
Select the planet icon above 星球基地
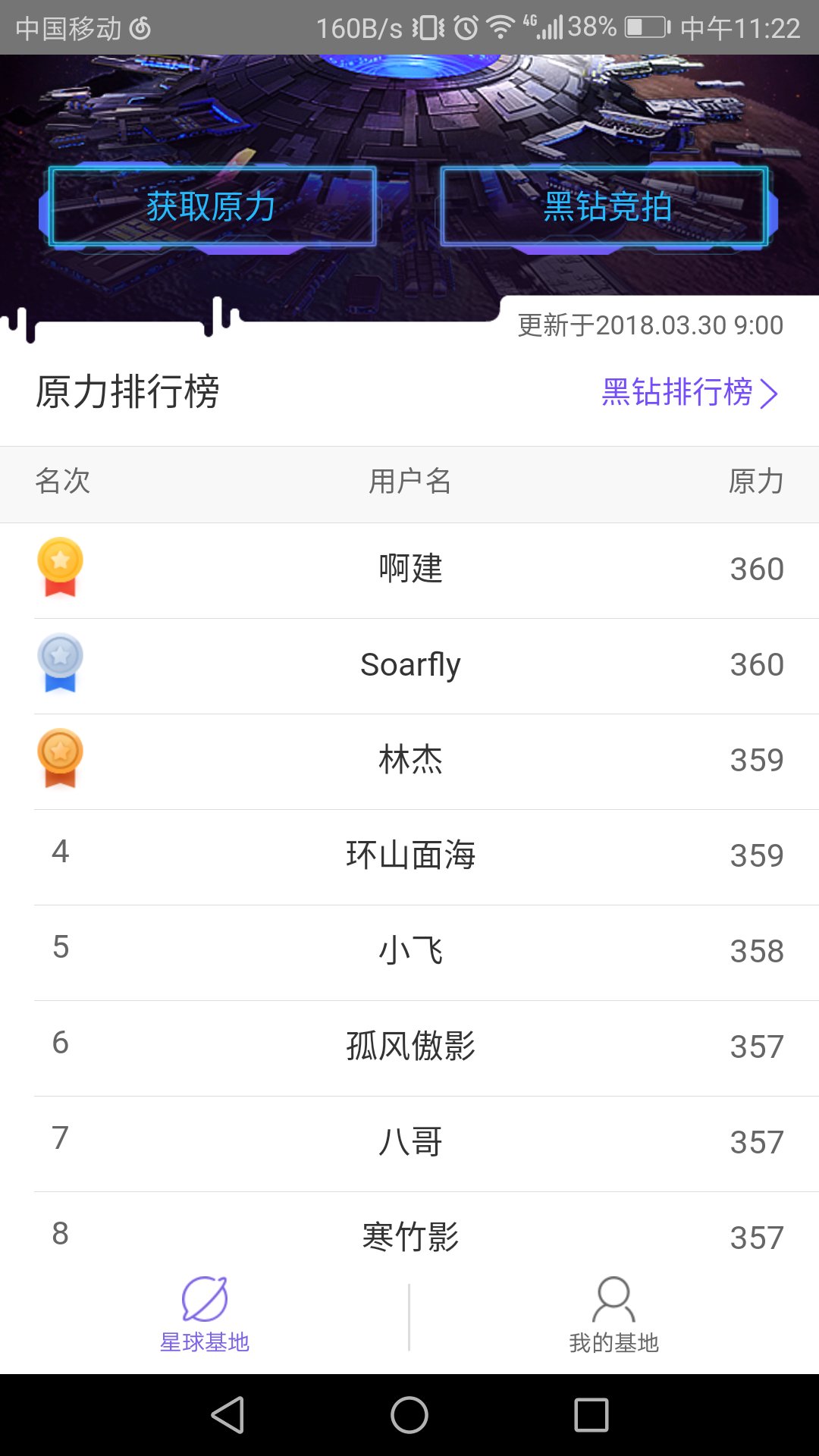(x=205, y=1297)
